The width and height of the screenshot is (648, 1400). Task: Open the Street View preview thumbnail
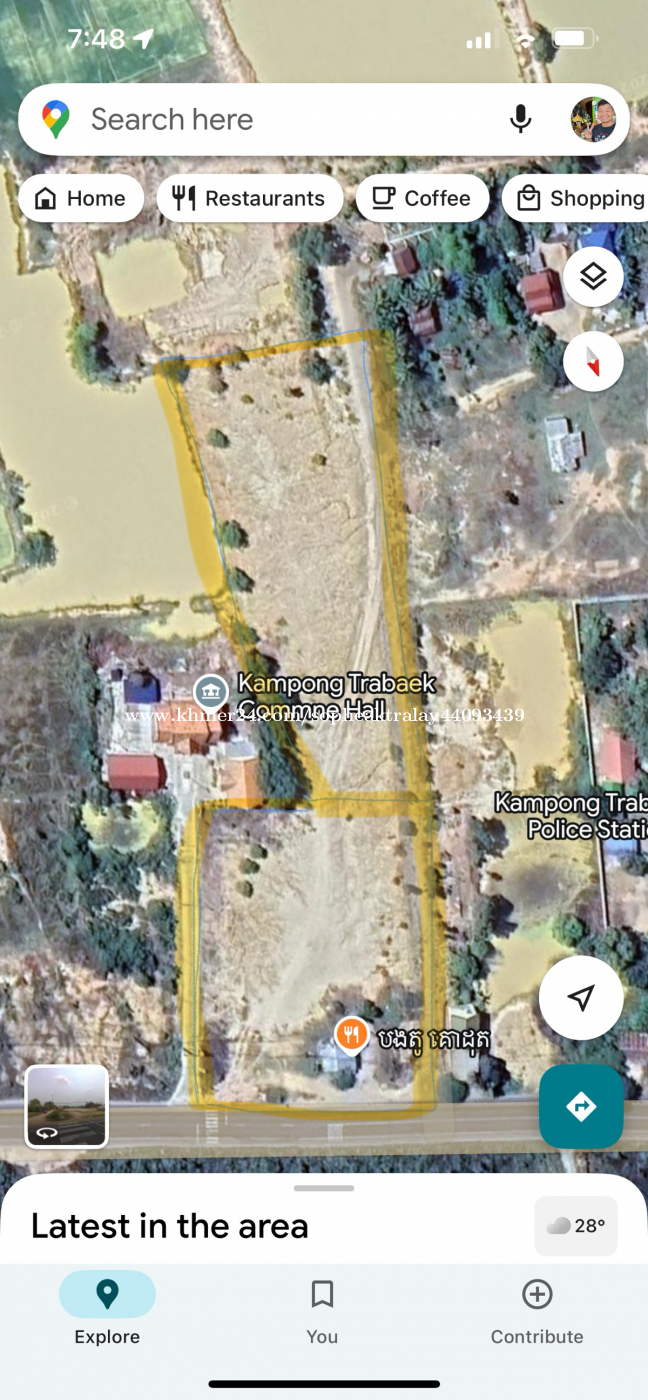click(67, 1106)
